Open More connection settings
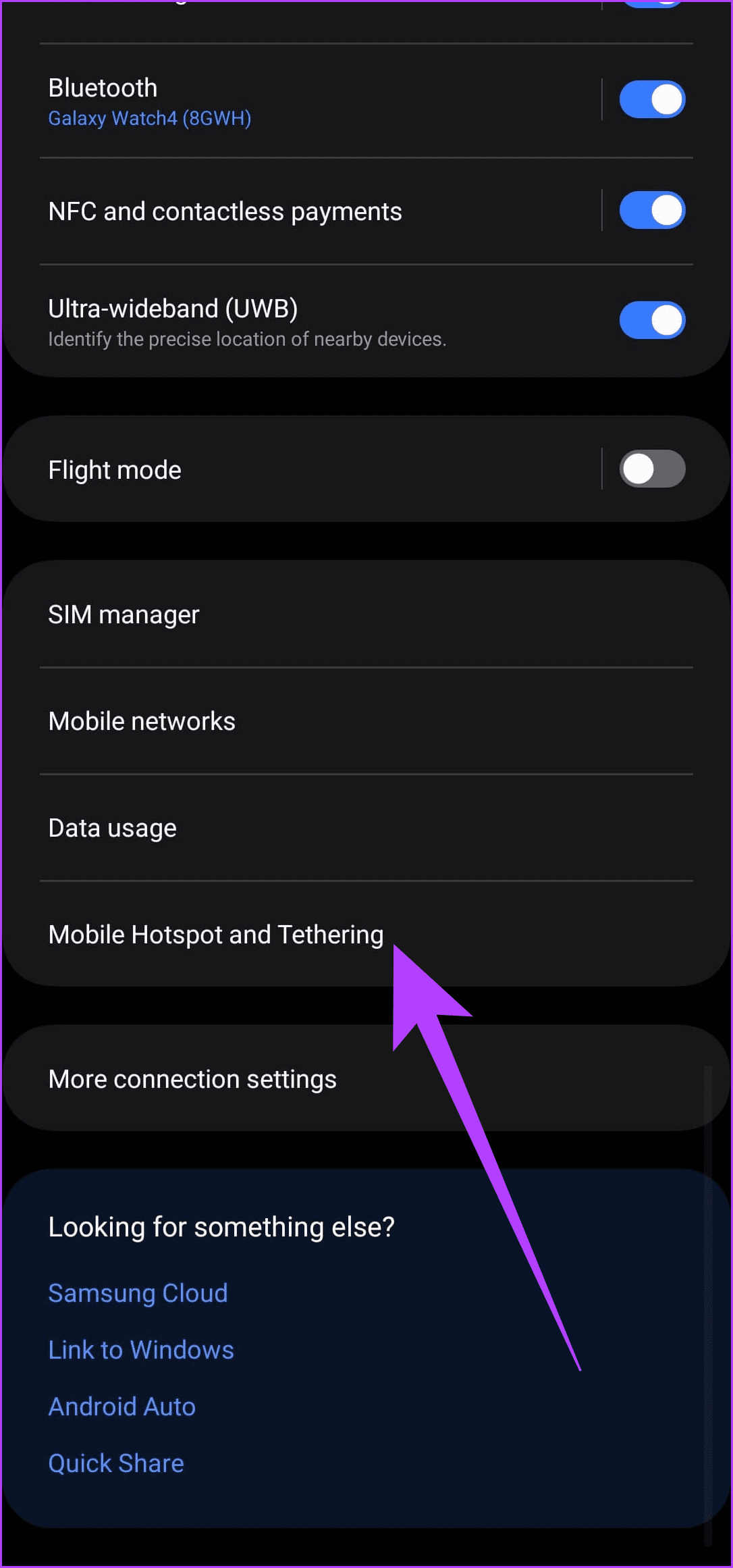The width and height of the screenshot is (733, 1568). pos(192,1078)
